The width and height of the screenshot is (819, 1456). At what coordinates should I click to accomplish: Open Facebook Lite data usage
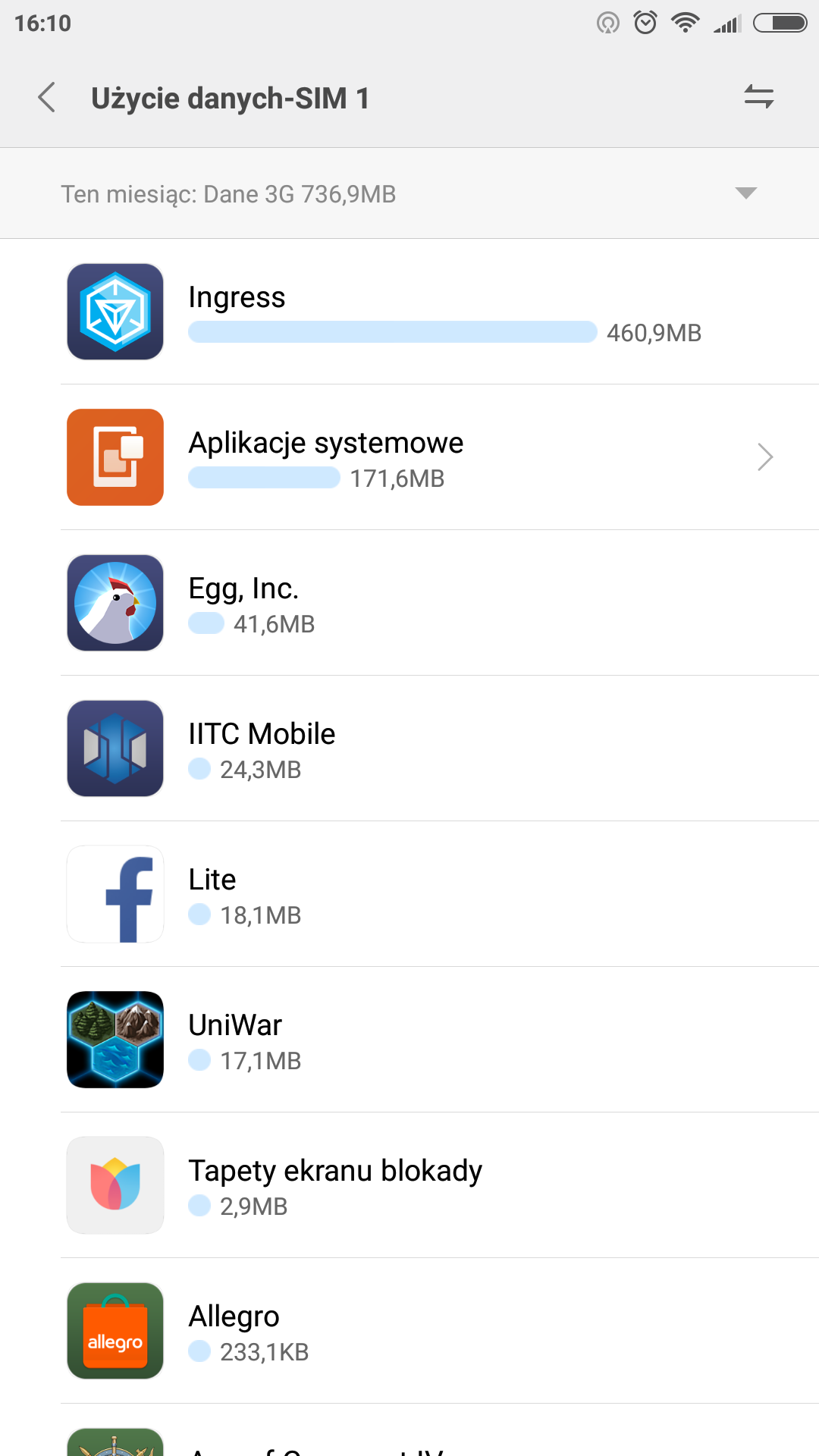pos(409,894)
